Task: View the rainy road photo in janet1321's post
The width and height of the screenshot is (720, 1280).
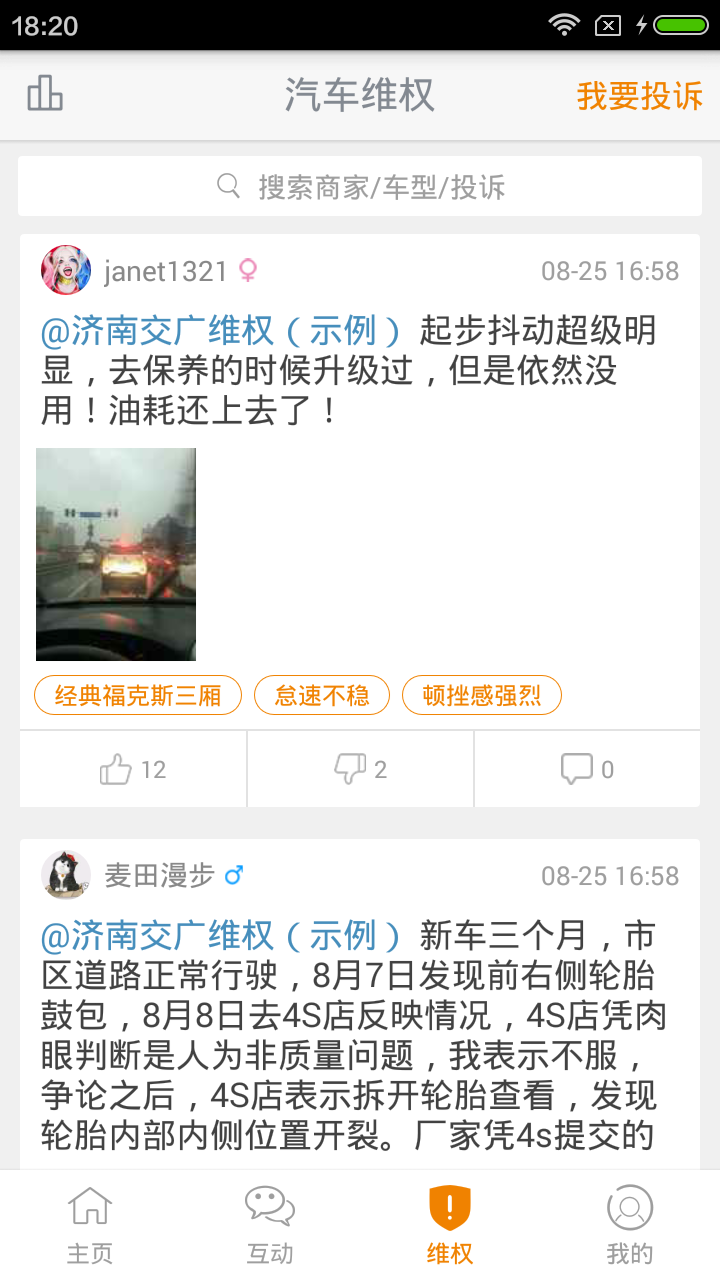Action: tap(116, 554)
